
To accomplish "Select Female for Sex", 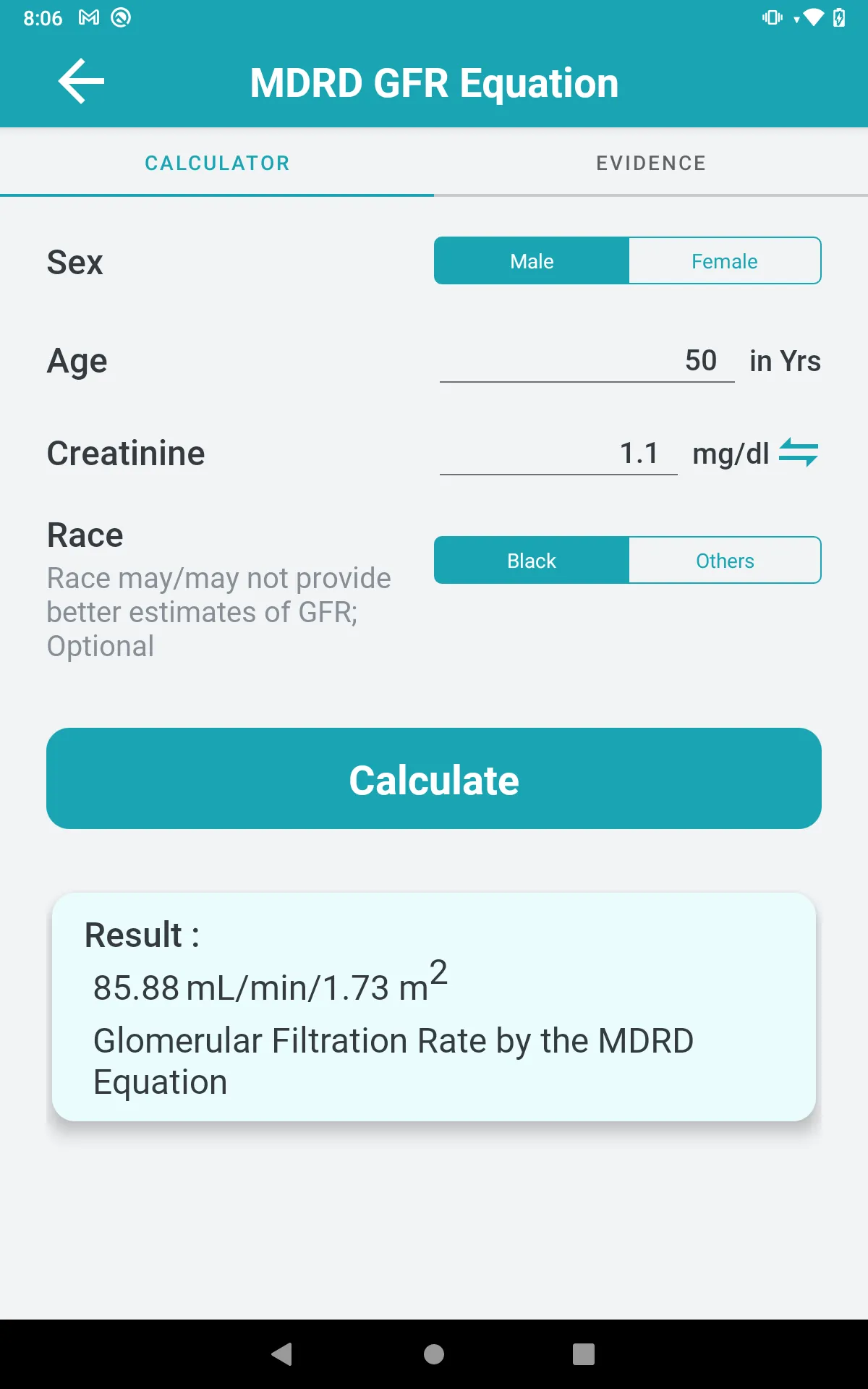I will click(x=724, y=260).
